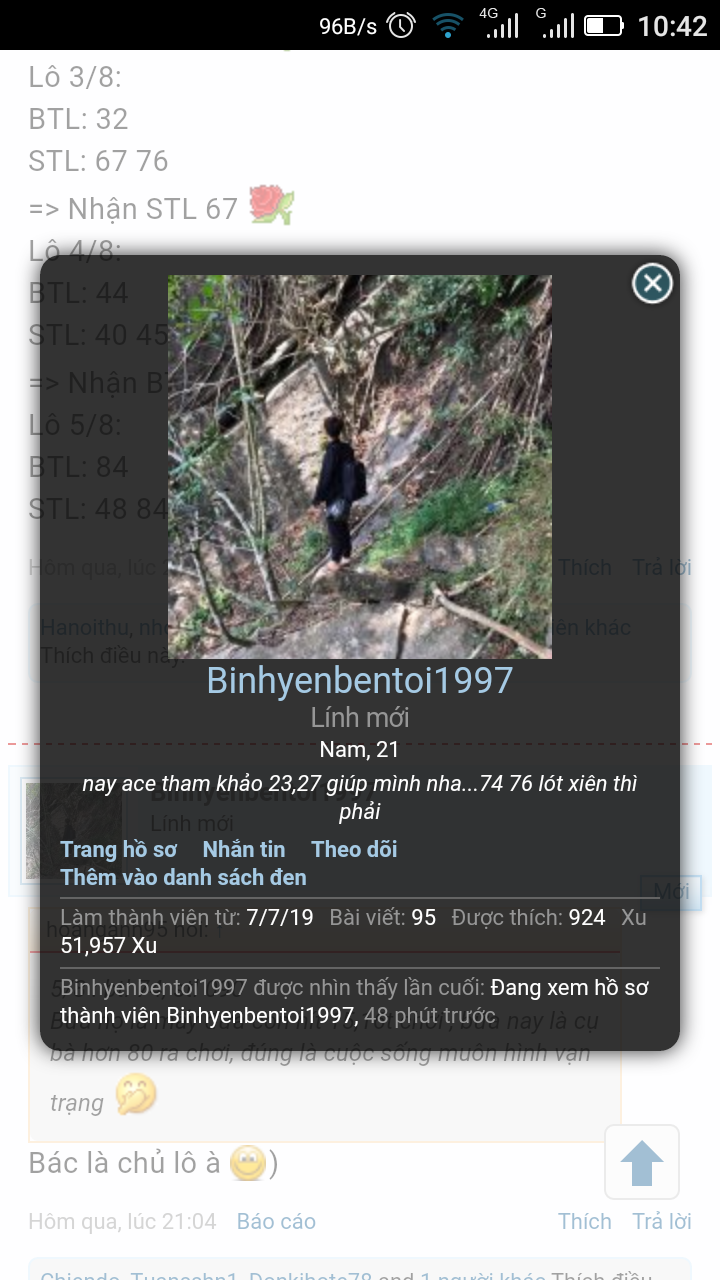The image size is (720, 1280).
Task: Follow member via Theo dõi
Action: [x=354, y=849]
